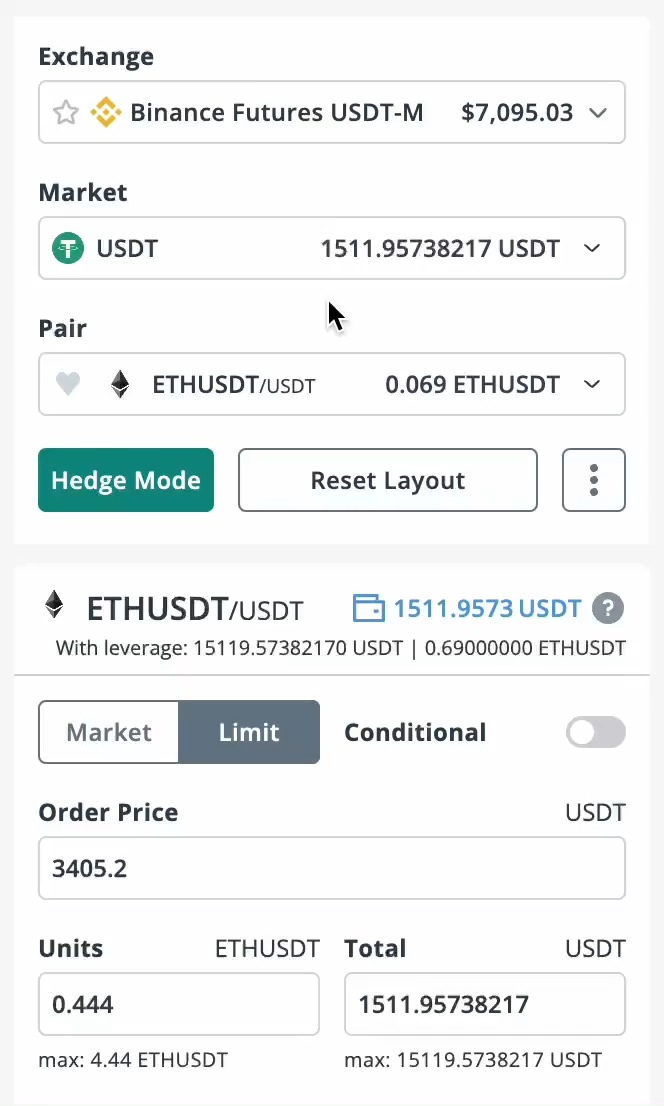Reset Layout of trading panel
This screenshot has width=664, height=1106.
click(x=387, y=480)
